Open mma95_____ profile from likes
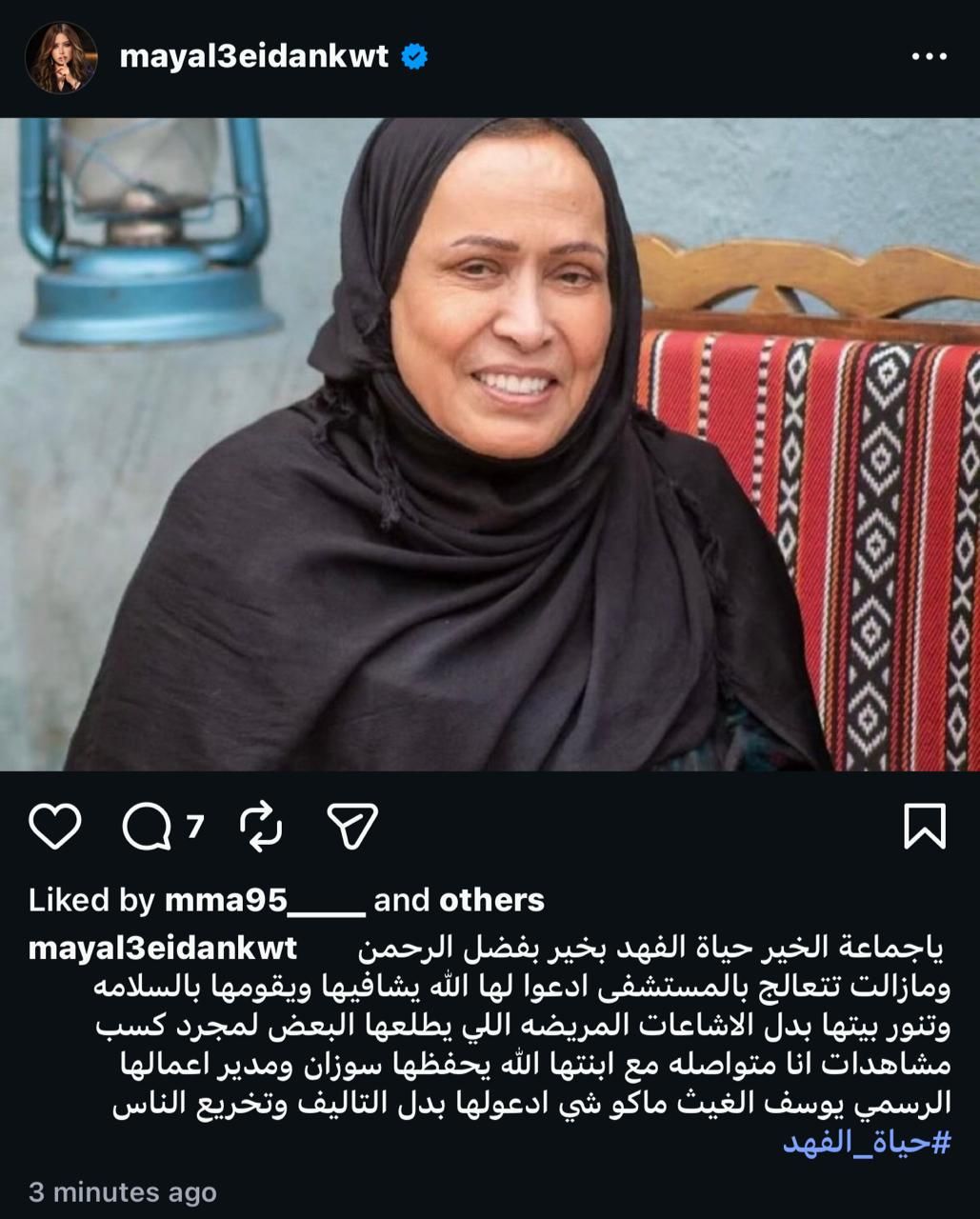 [265, 900]
